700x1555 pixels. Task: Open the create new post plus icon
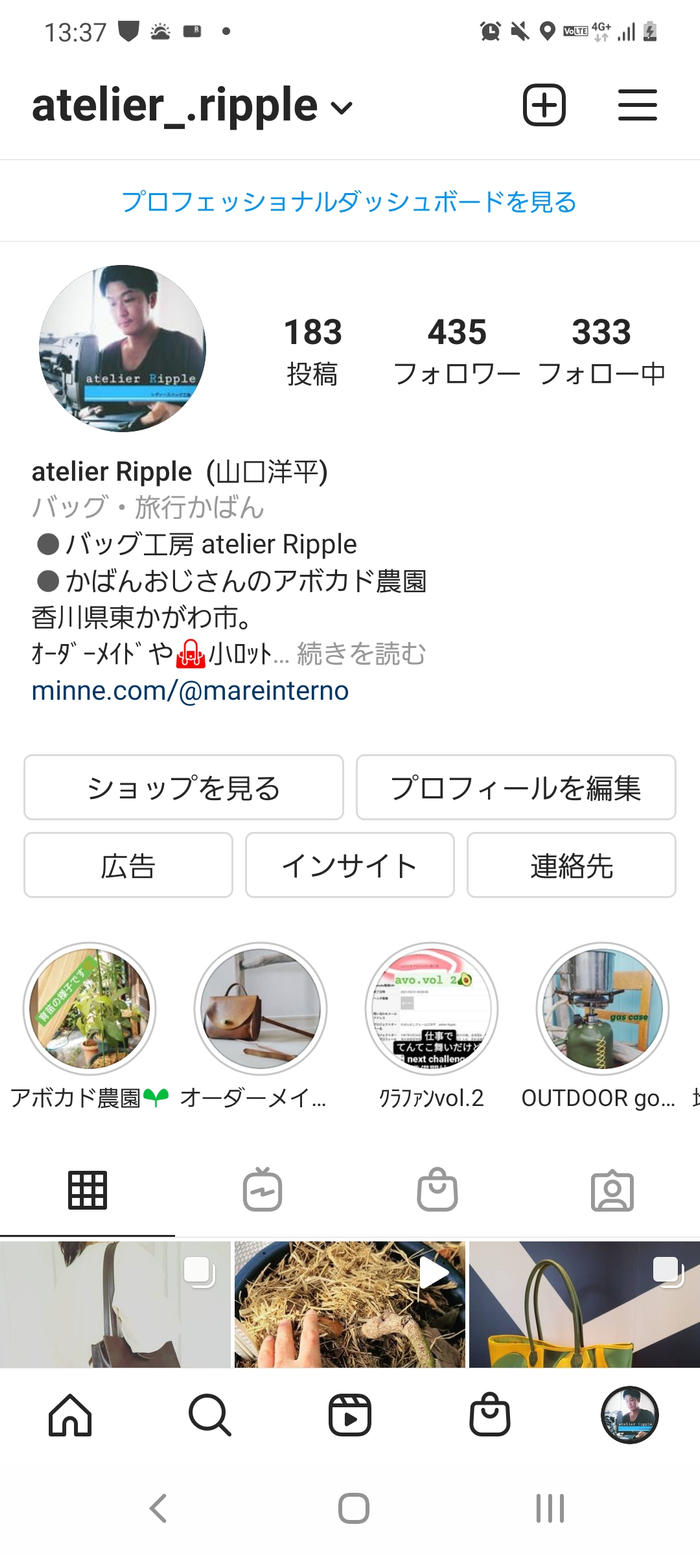click(x=544, y=105)
